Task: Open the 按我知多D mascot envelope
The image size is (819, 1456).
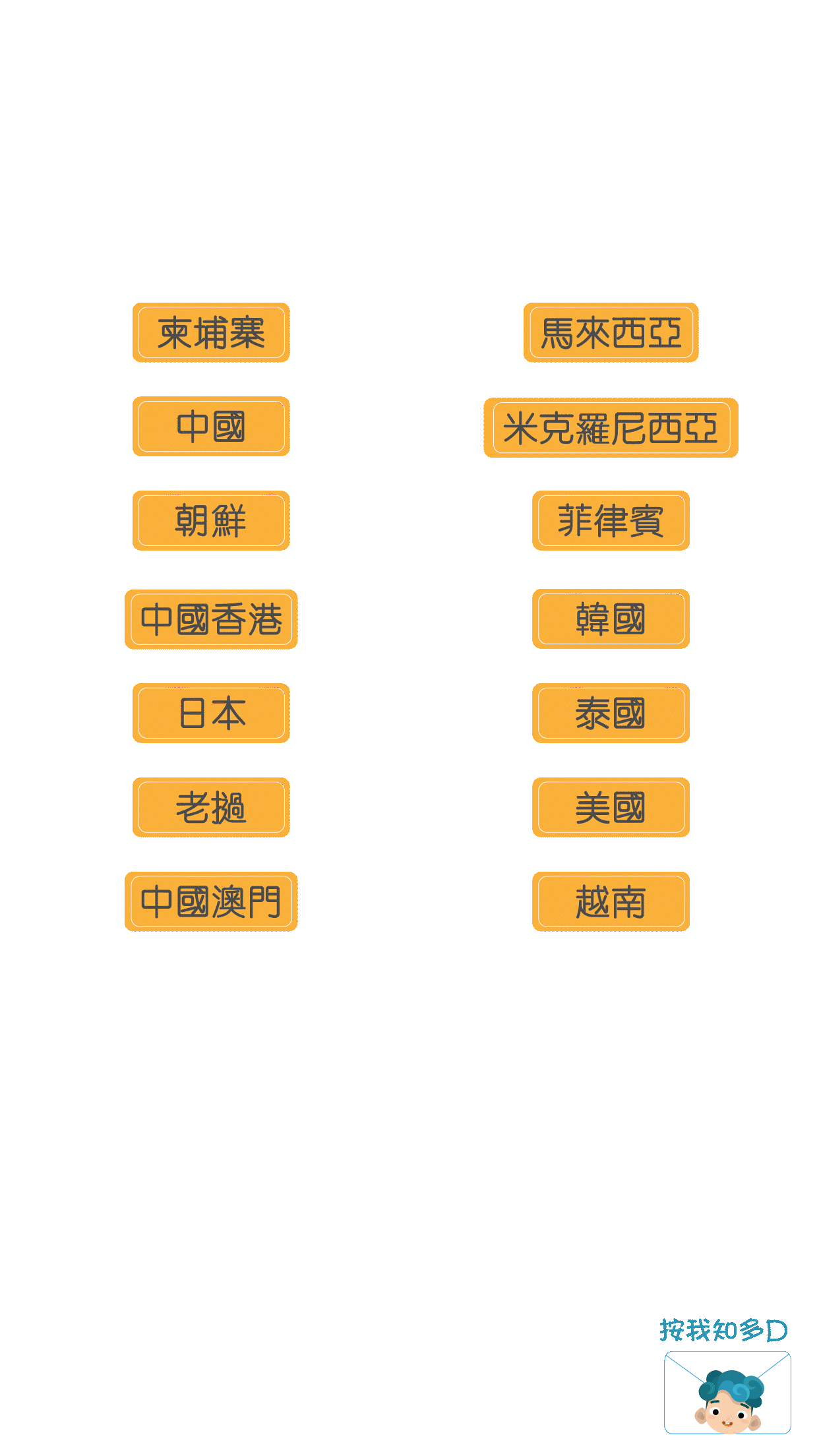Action: point(727,1391)
